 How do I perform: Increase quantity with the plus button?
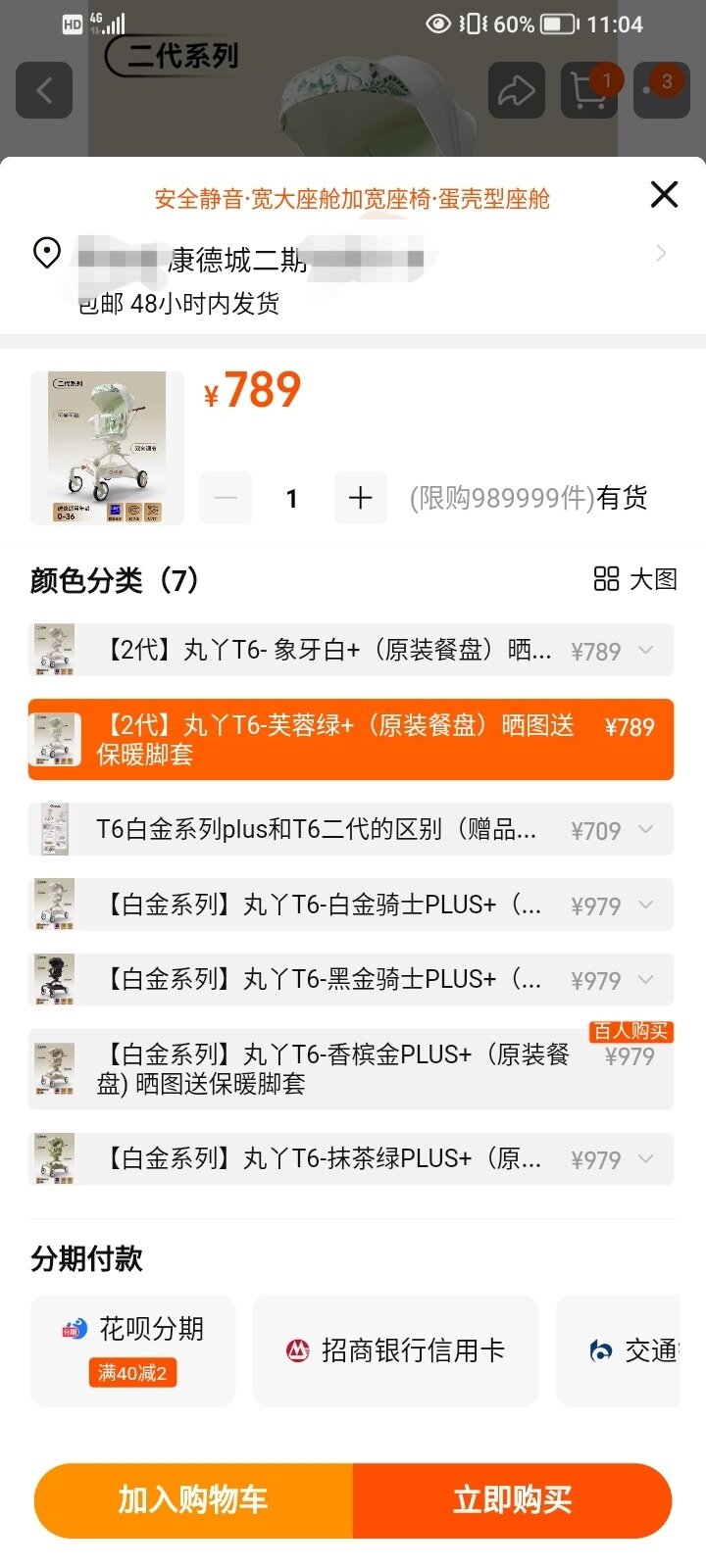tap(360, 498)
